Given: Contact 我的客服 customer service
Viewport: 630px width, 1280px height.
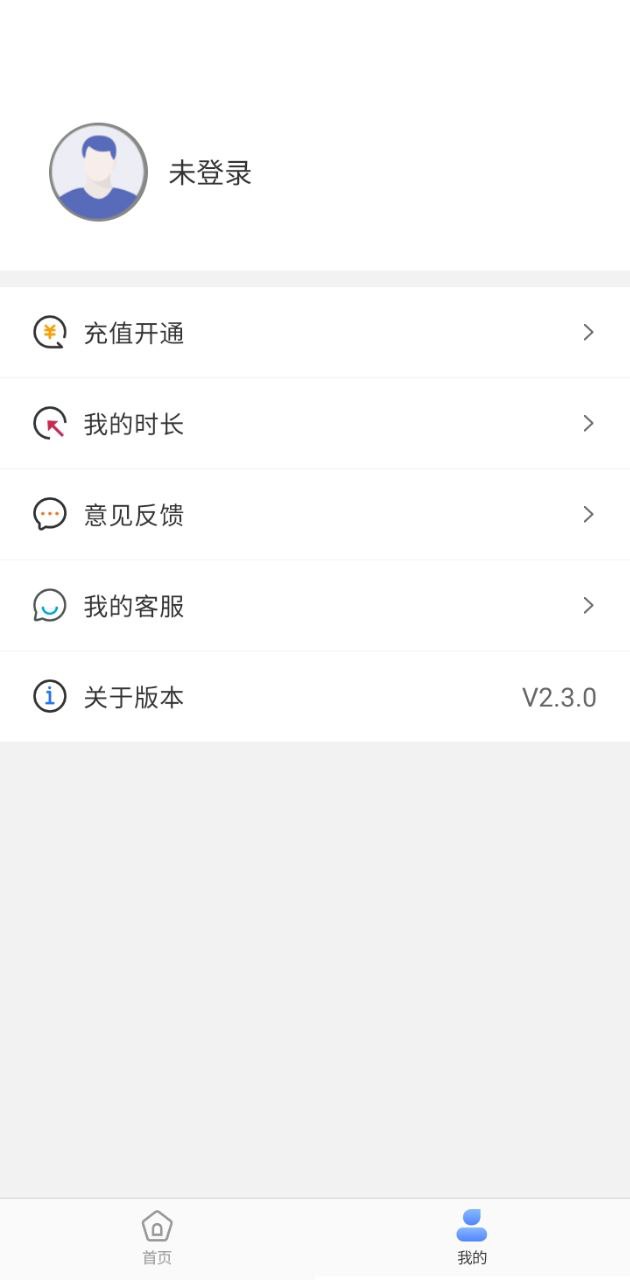Looking at the screenshot, I should [314, 606].
